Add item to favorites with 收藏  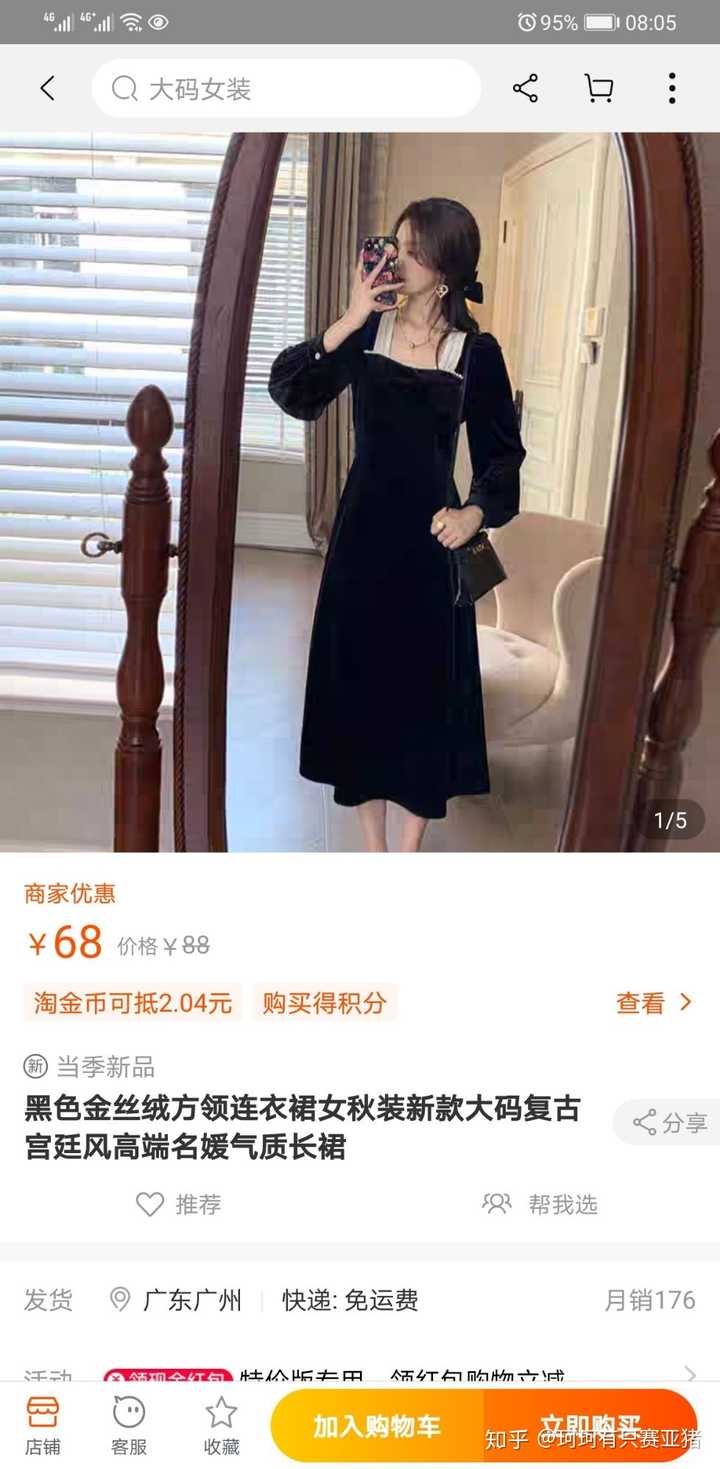click(x=221, y=1425)
